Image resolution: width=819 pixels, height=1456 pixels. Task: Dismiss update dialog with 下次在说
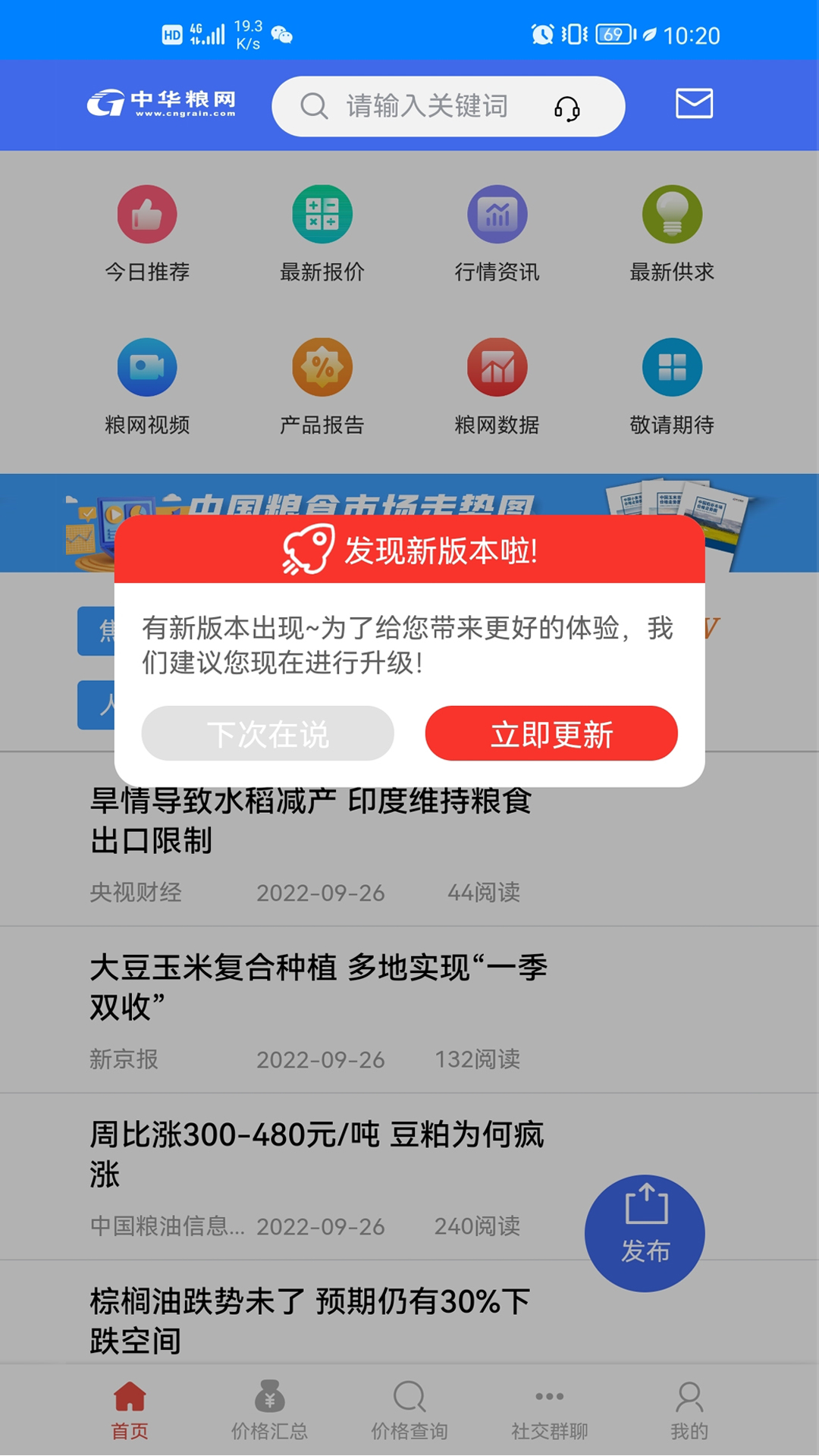(x=268, y=733)
